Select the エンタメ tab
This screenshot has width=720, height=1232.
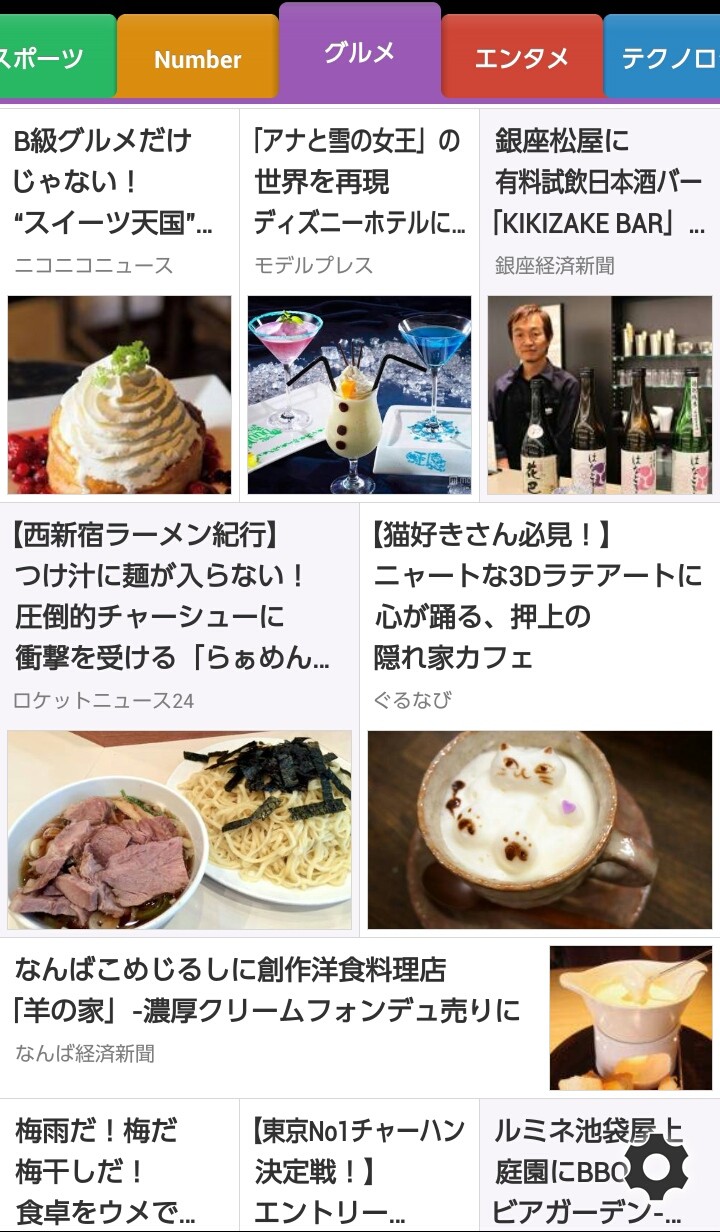pyautogui.click(x=521, y=58)
